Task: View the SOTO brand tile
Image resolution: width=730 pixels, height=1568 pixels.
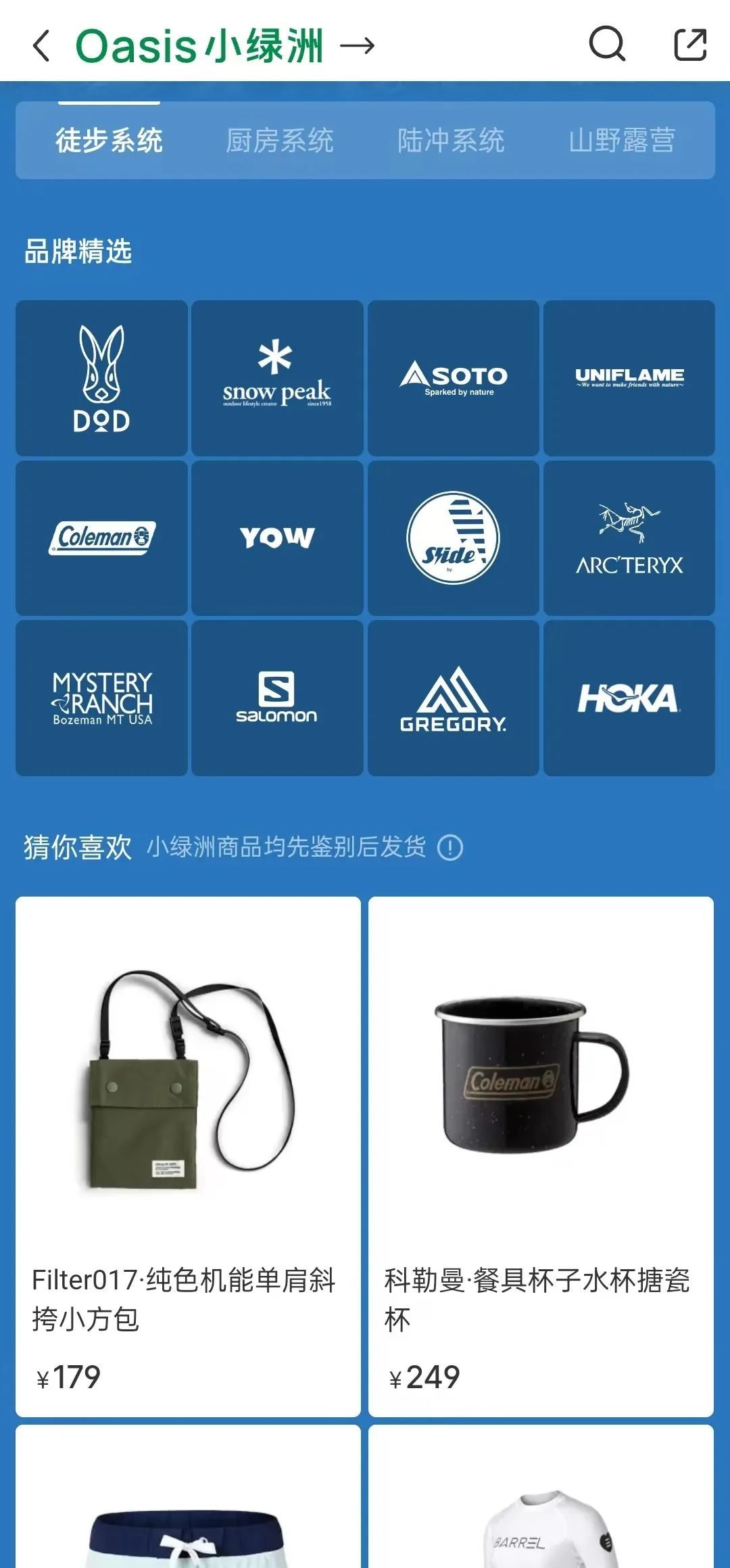Action: tap(453, 378)
